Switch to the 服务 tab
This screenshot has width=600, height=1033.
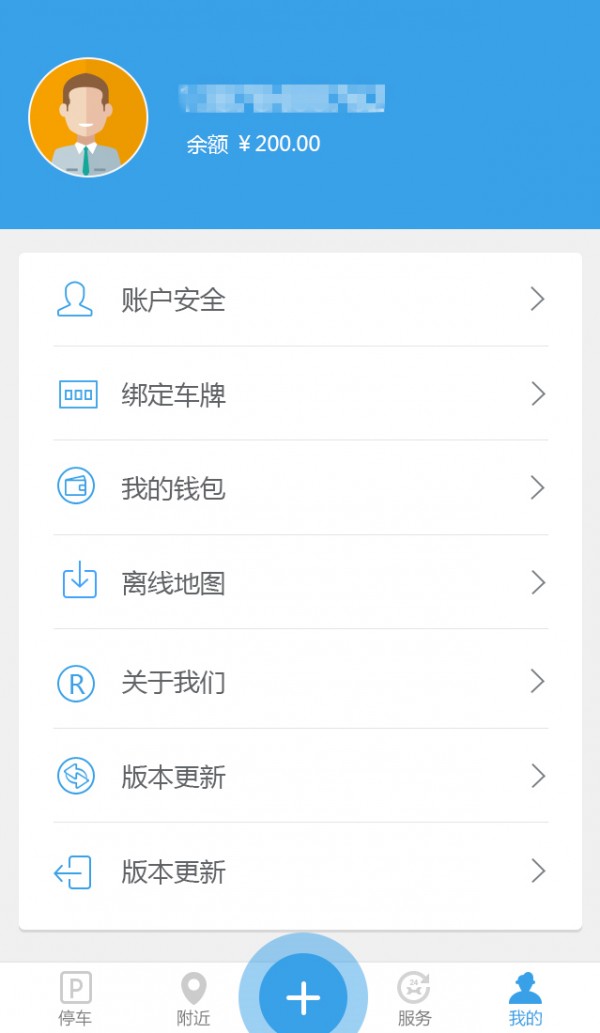[x=414, y=999]
